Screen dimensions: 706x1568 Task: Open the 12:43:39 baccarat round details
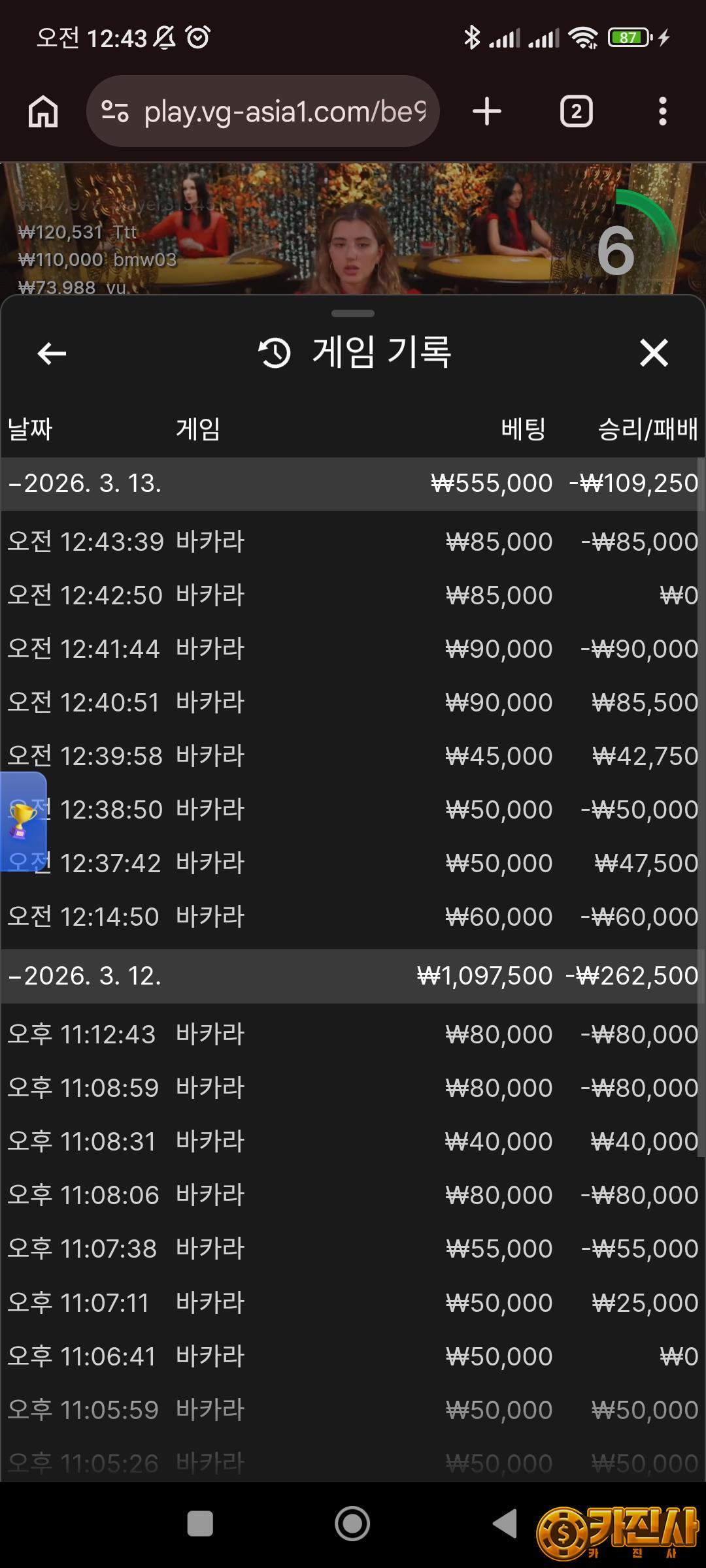pos(353,542)
